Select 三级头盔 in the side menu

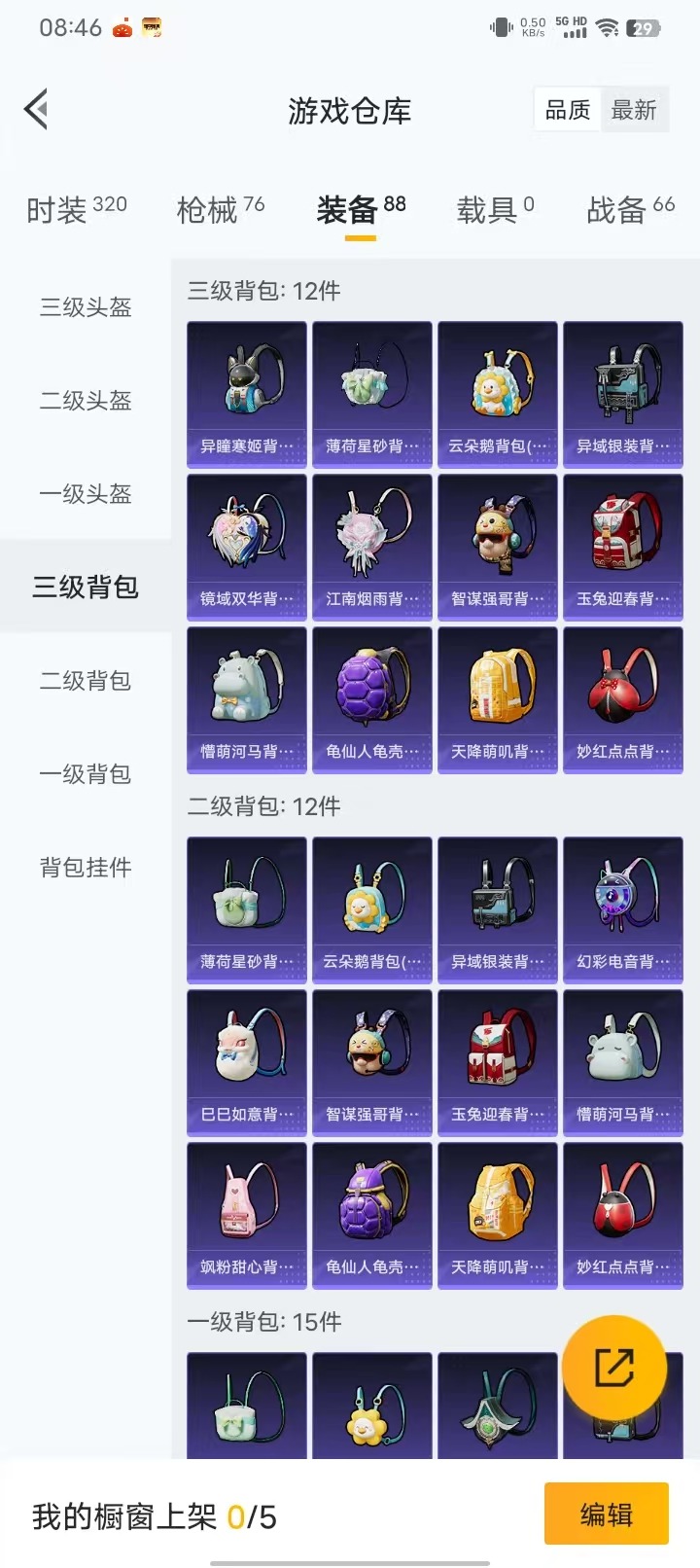point(86,307)
